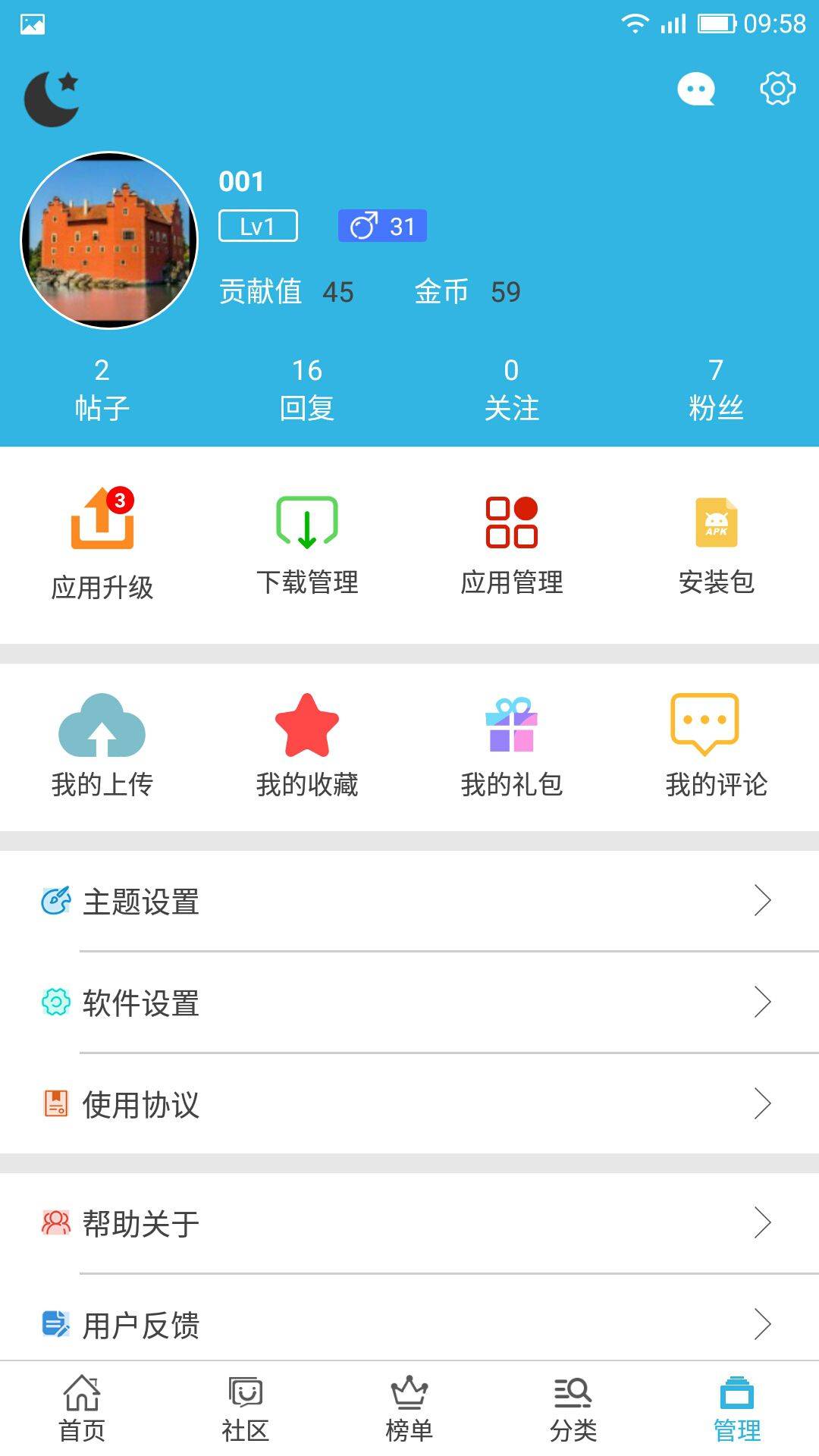The height and width of the screenshot is (1456, 819).
Task: Open the 软件设置 software settings row
Action: [x=409, y=1003]
